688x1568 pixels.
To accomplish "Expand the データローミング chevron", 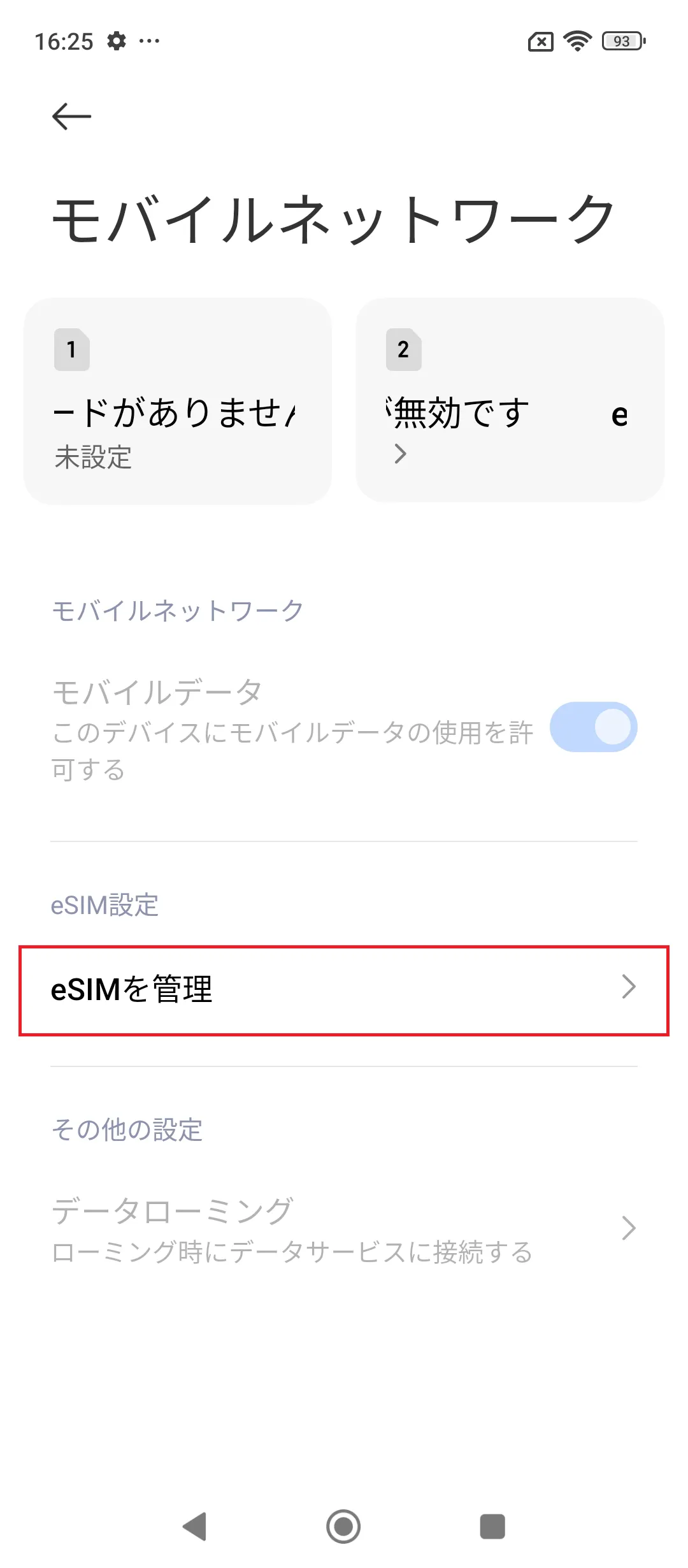I will coord(629,1227).
